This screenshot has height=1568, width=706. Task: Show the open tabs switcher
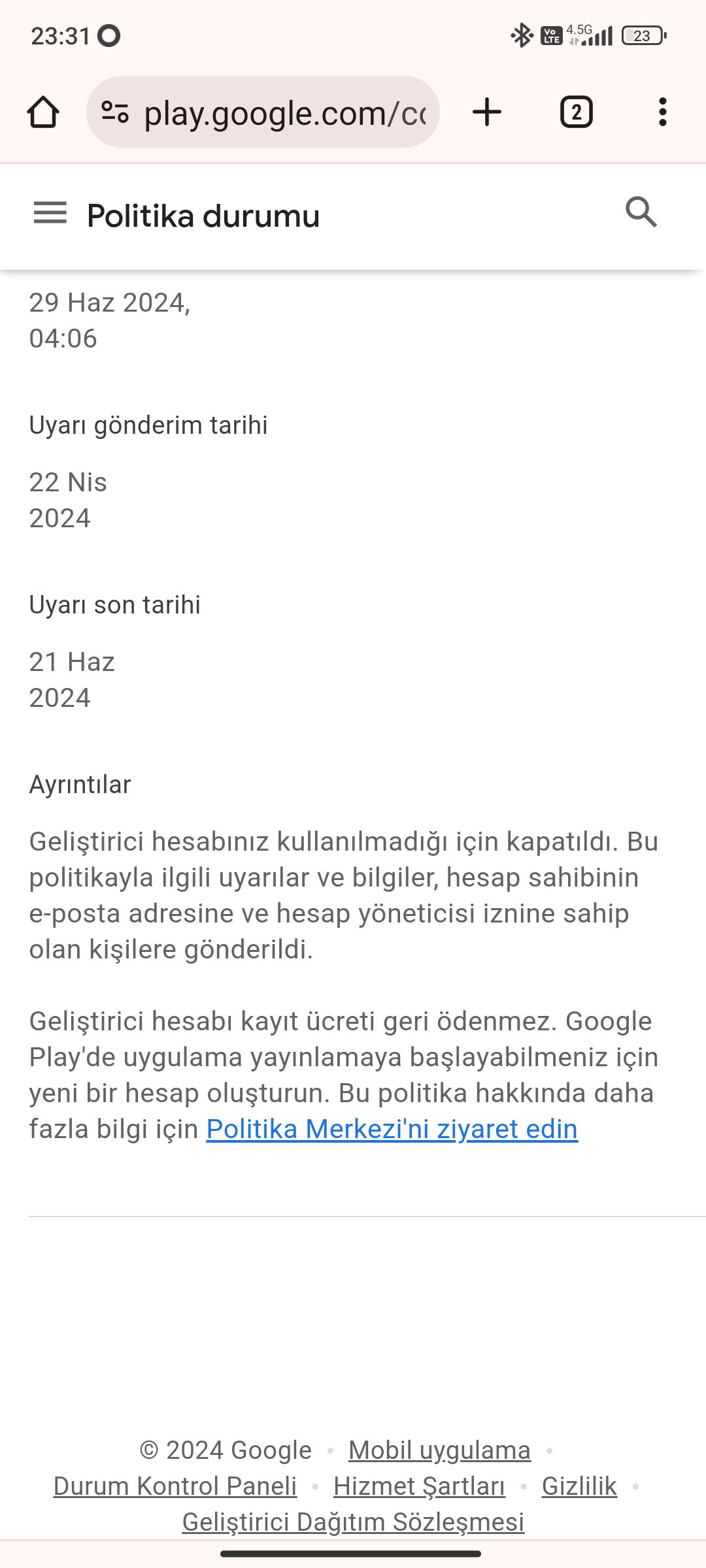coord(576,112)
